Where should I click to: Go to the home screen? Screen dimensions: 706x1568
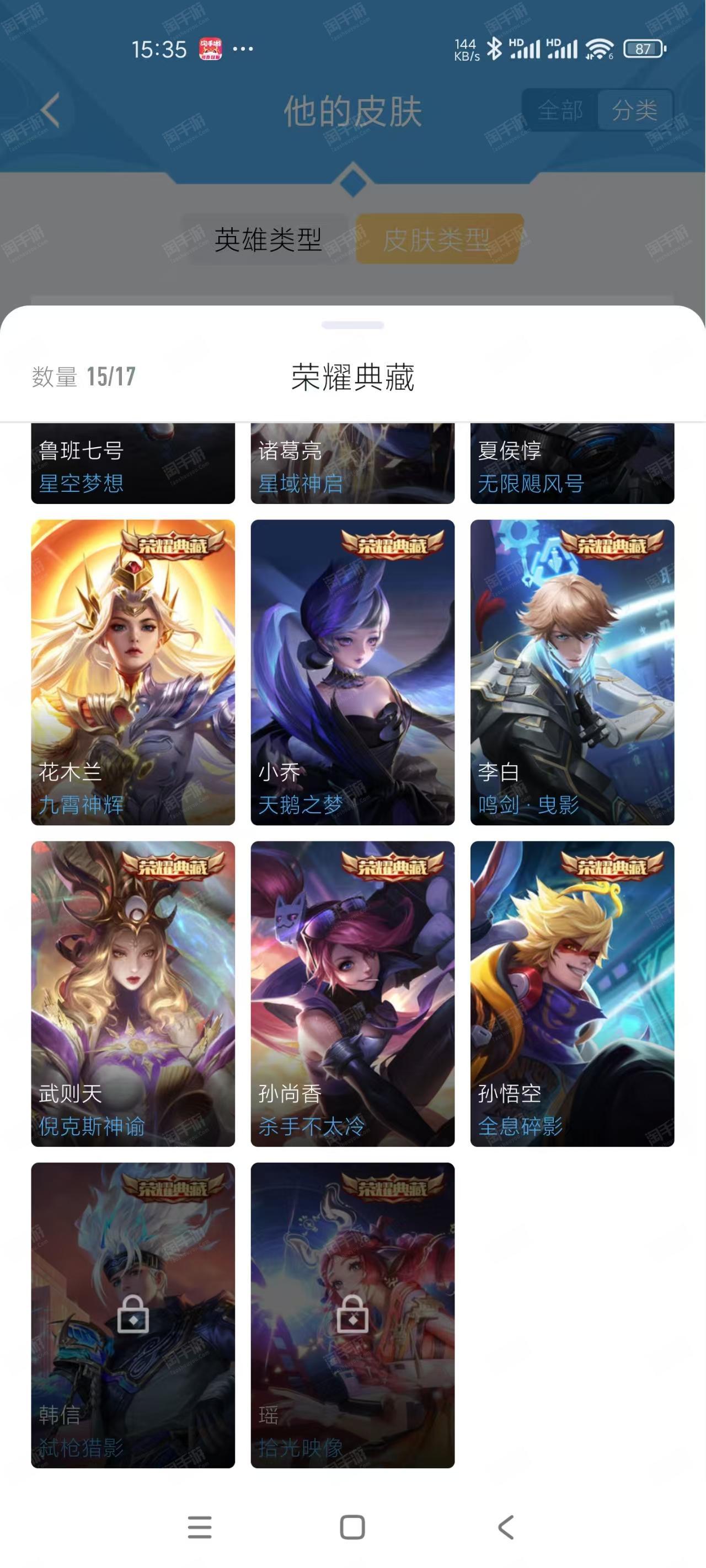(x=352, y=1527)
